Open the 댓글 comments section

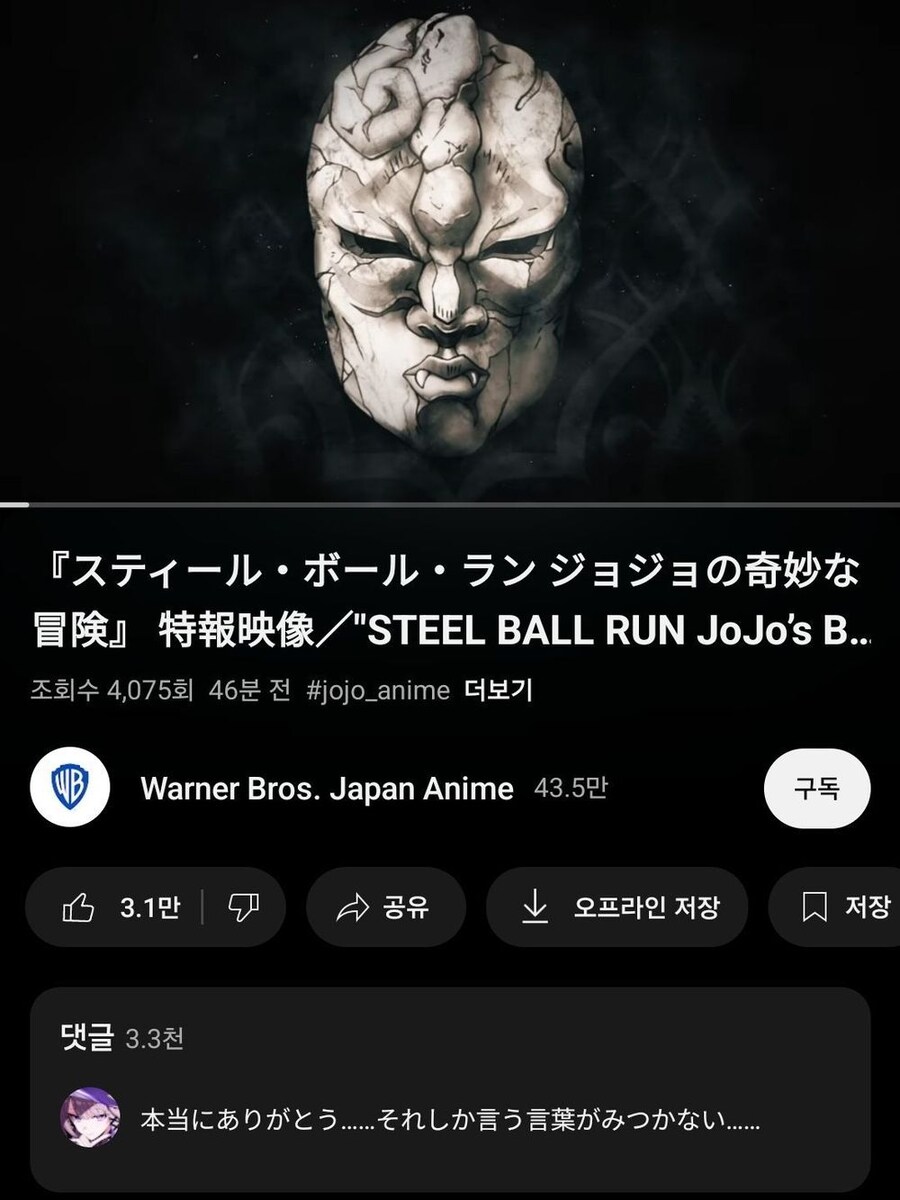pyautogui.click(x=449, y=1039)
